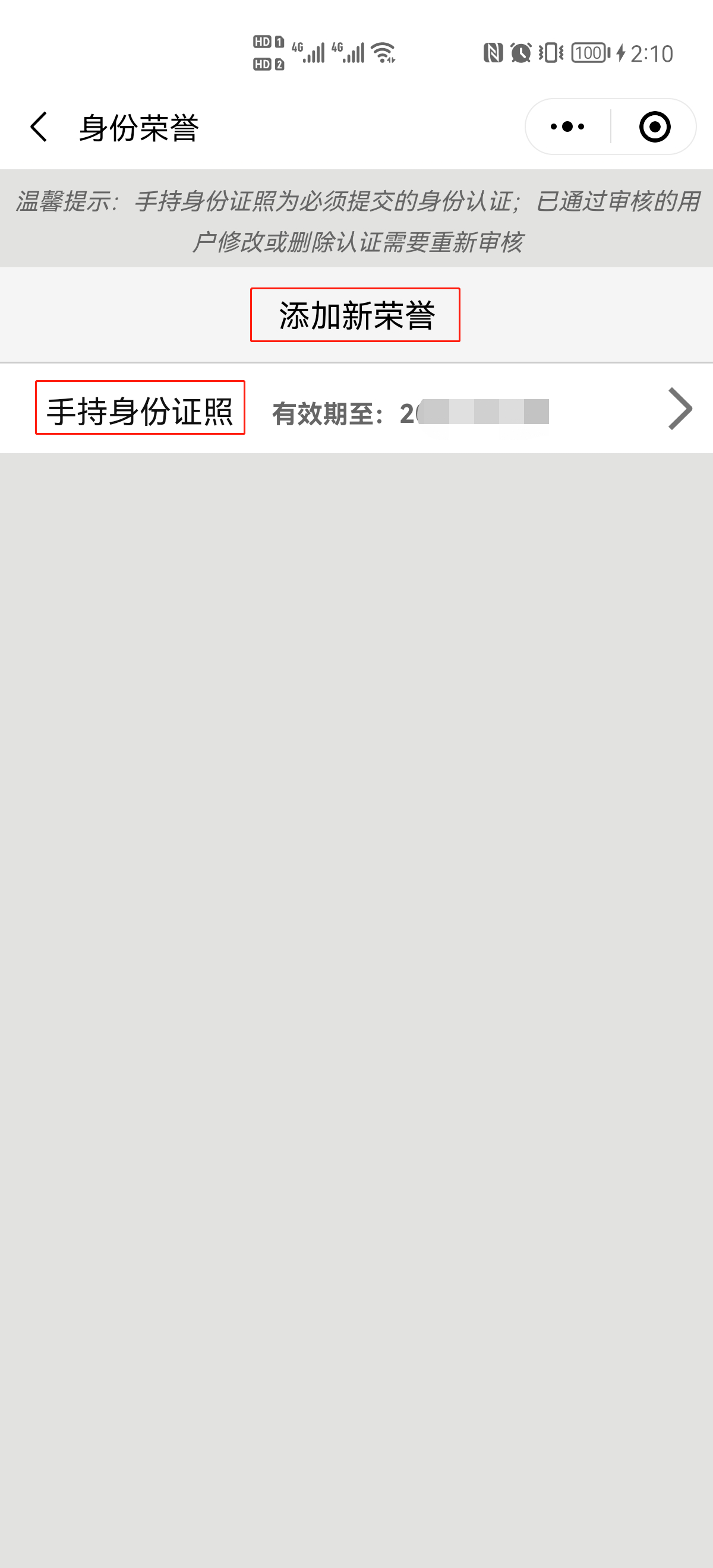Close the mini program with the circle icon
This screenshot has height=1568, width=713.
tap(655, 127)
